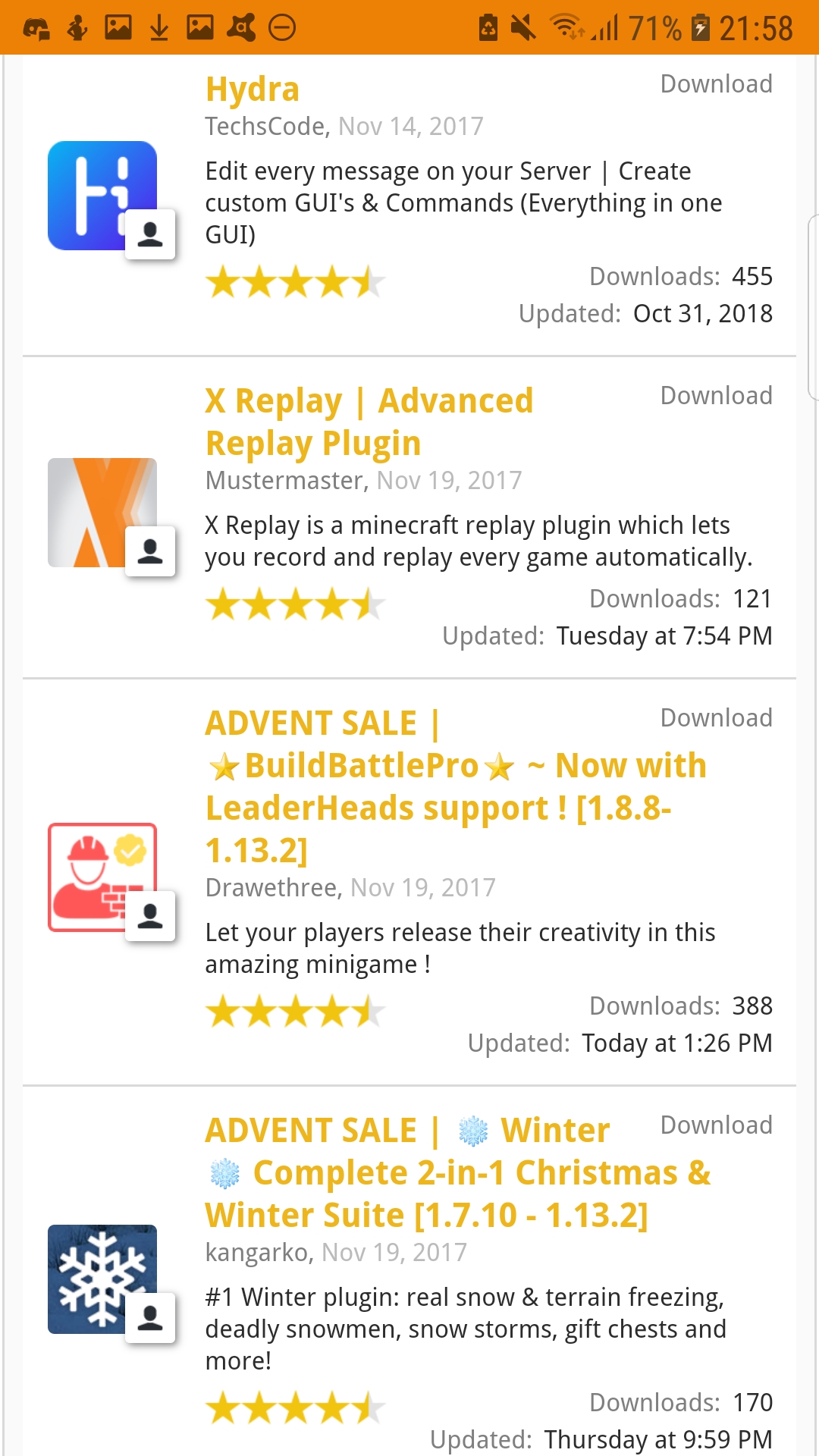The height and width of the screenshot is (1456, 819).
Task: Tap Download next to Hydra
Action: pyautogui.click(x=716, y=84)
